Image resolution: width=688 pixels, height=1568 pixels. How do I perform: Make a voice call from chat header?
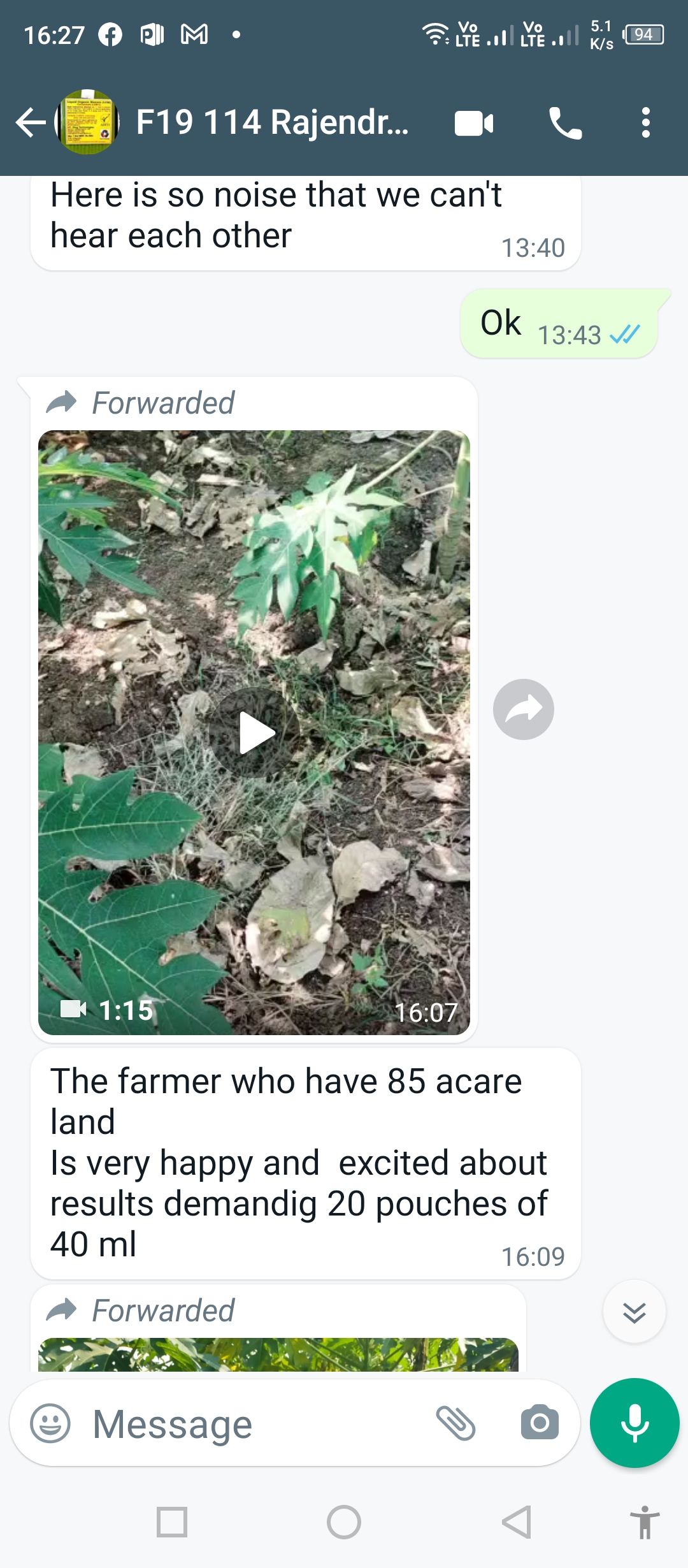565,123
